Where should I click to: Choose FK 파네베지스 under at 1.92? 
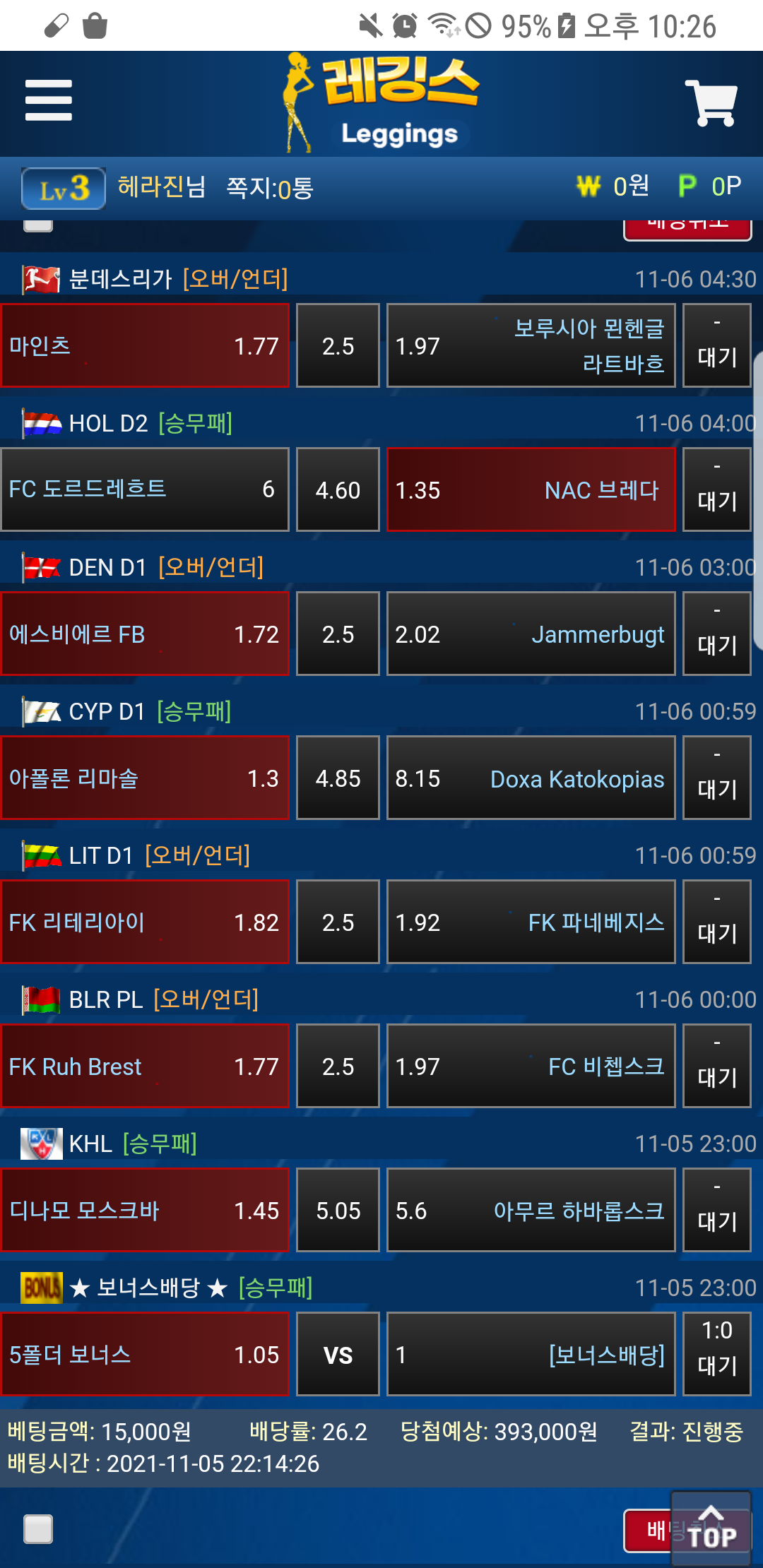point(531,922)
